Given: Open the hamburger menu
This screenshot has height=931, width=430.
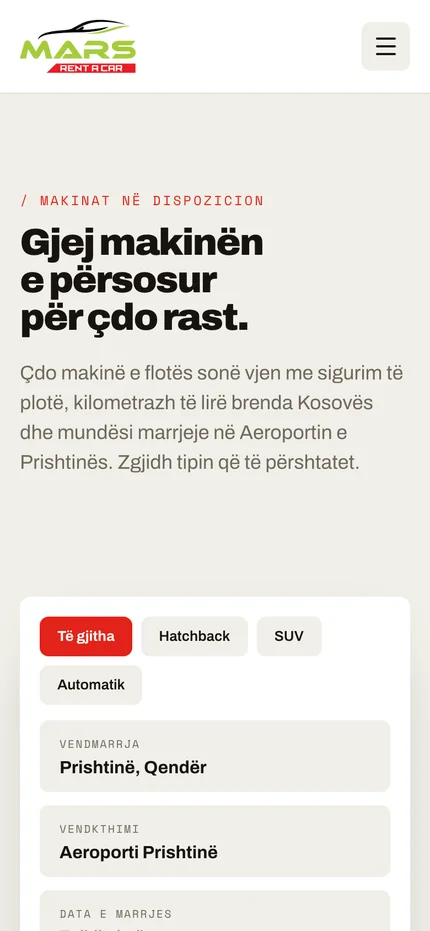Looking at the screenshot, I should click(x=385, y=46).
